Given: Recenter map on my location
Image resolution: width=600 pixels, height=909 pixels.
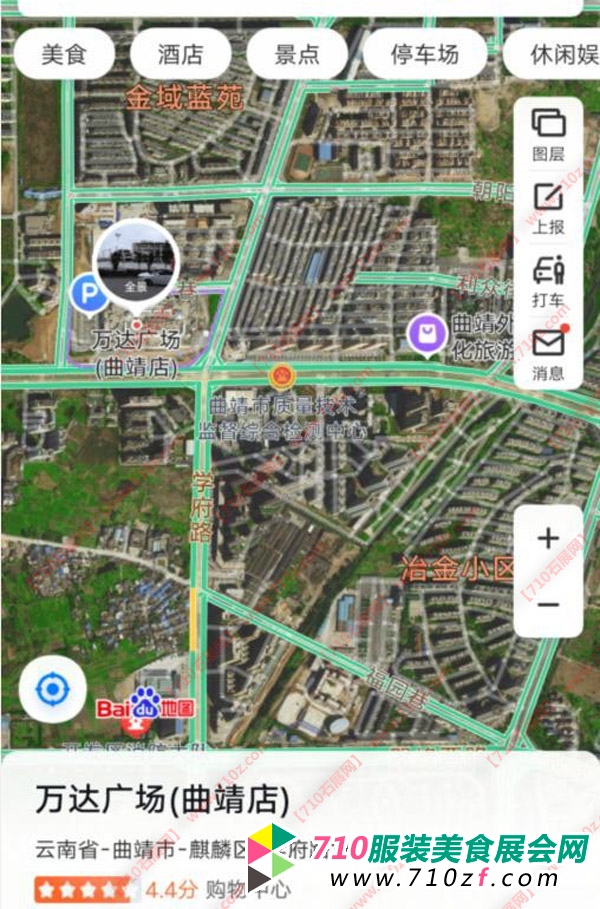Looking at the screenshot, I should [50, 690].
